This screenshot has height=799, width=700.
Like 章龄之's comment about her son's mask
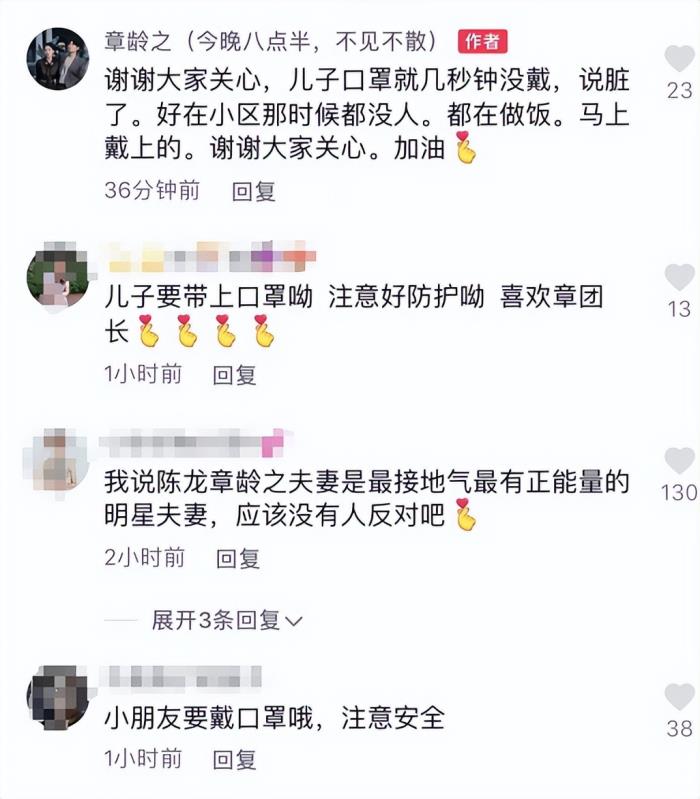point(679,58)
